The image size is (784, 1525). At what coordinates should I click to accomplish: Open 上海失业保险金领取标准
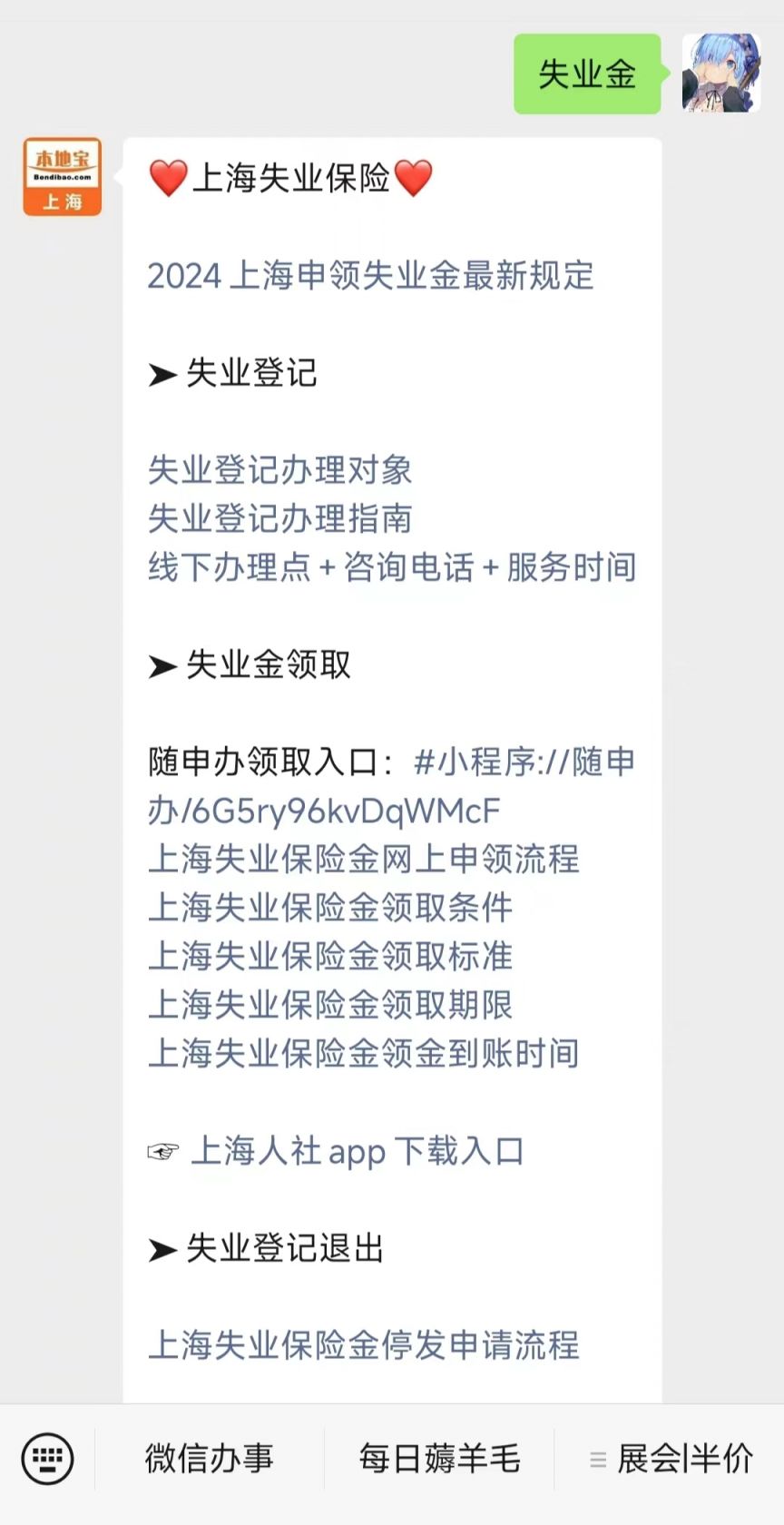click(x=330, y=956)
